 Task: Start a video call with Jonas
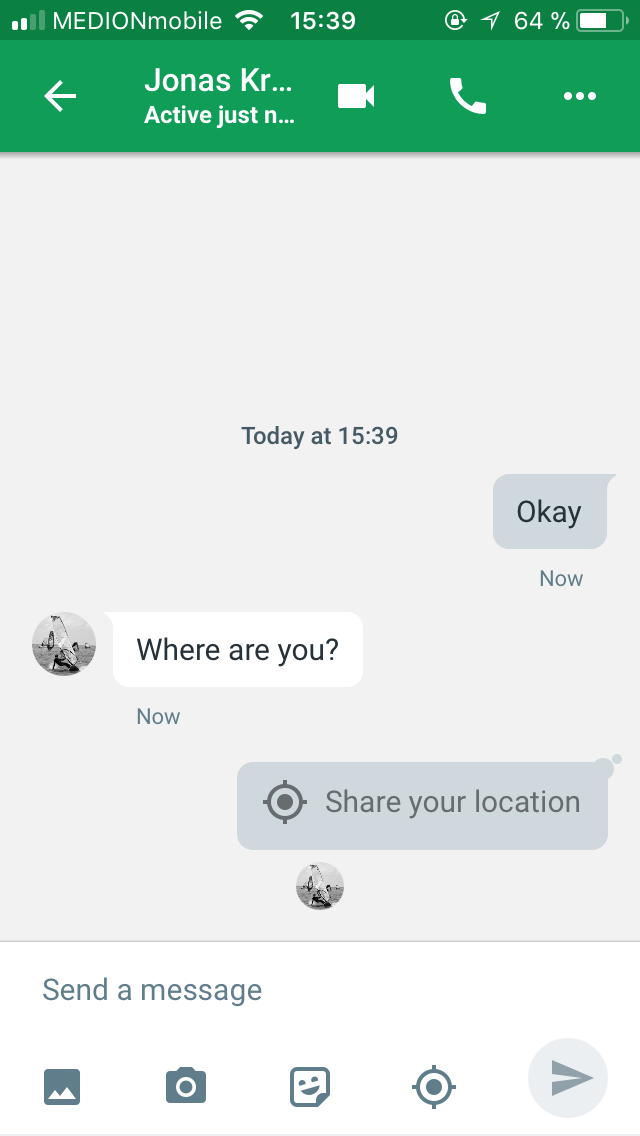pos(356,96)
